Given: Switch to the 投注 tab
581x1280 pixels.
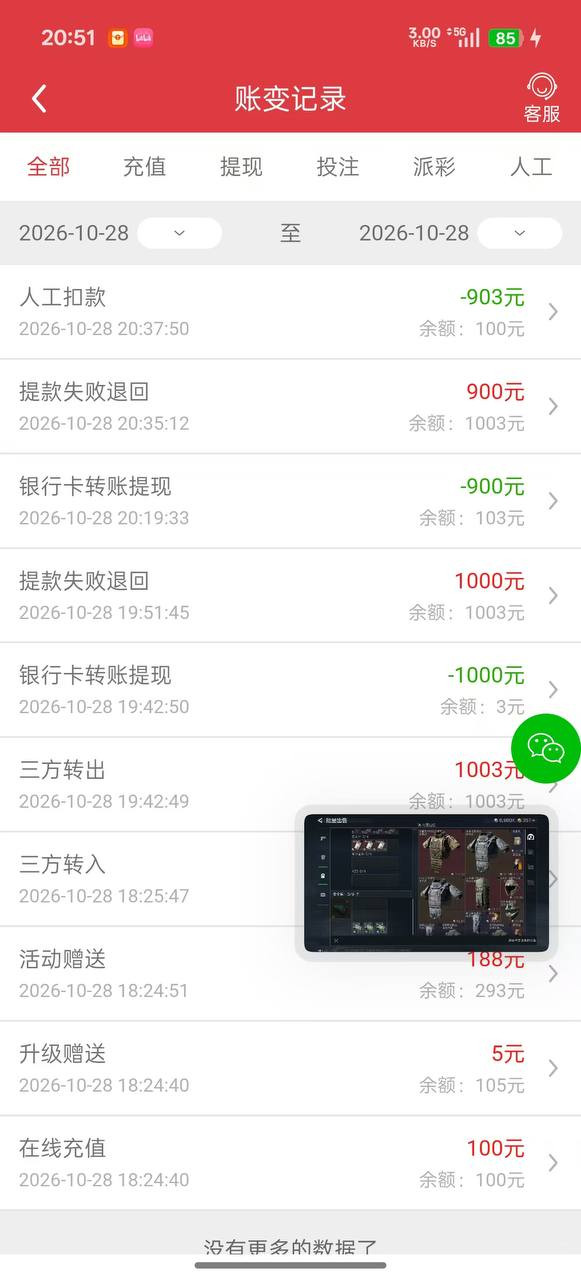Looking at the screenshot, I should pos(338,167).
